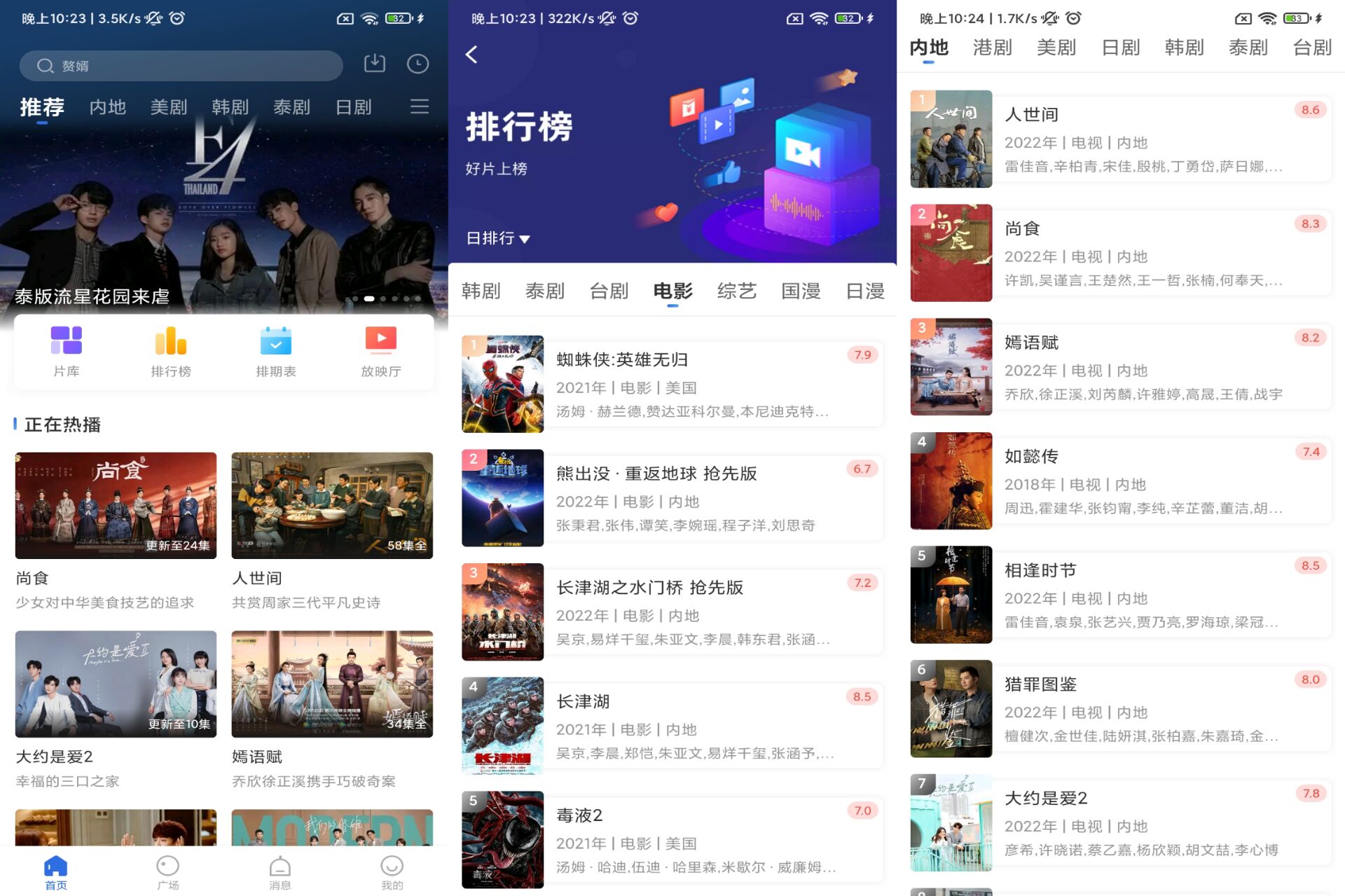Screen dimensions: 1345x896
Task: Expand the 日排行 ranking dropdown
Action: (497, 239)
